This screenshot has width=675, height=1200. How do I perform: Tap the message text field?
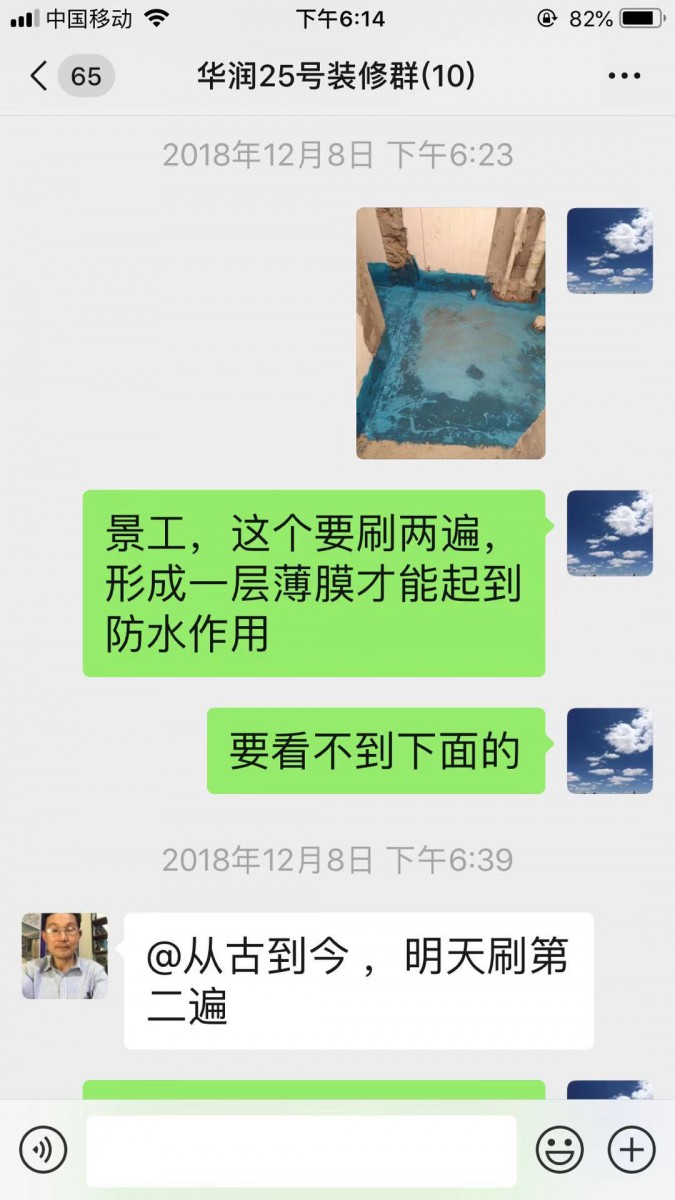[x=300, y=1150]
